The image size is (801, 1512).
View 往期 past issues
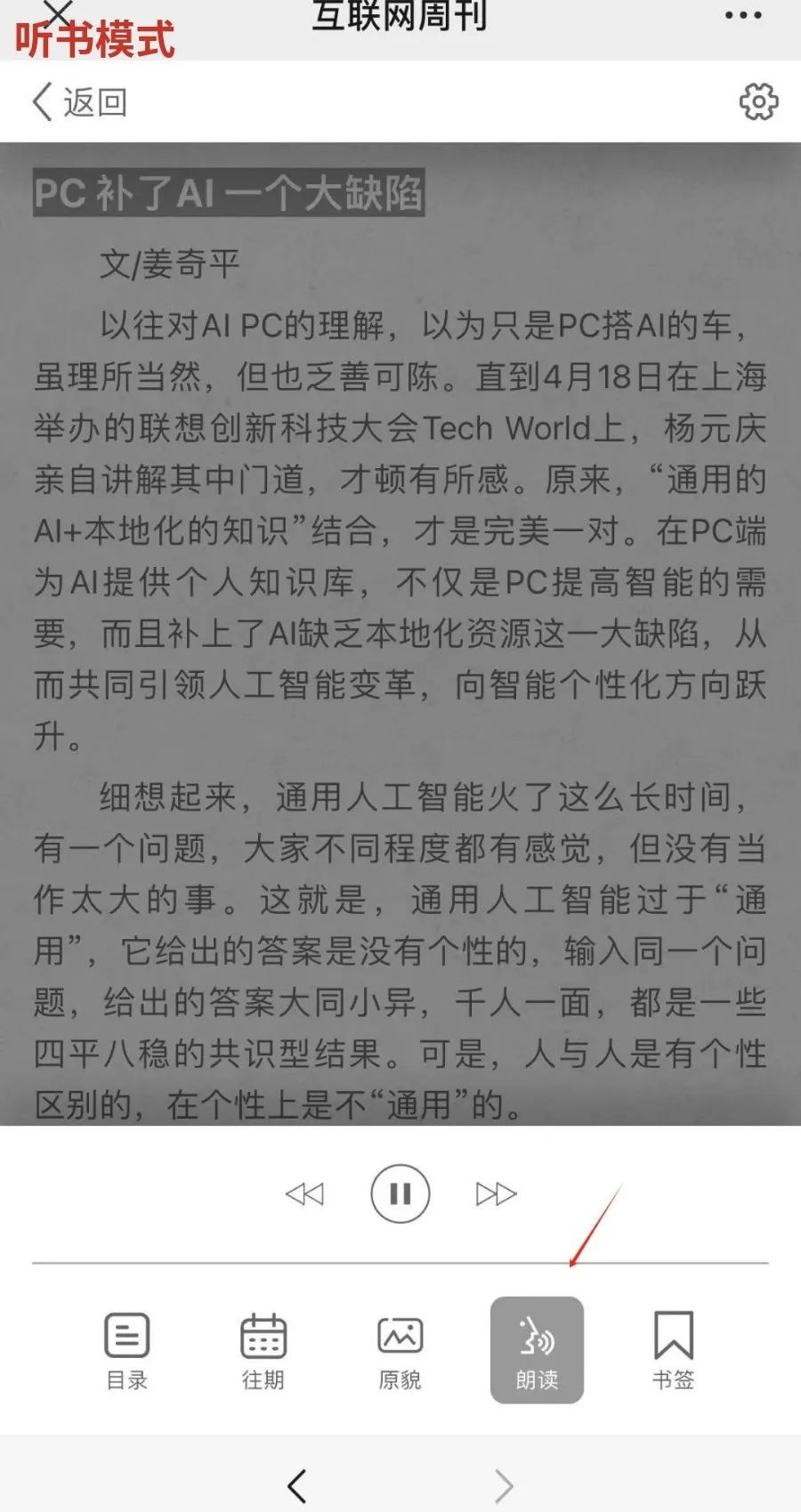click(263, 1350)
